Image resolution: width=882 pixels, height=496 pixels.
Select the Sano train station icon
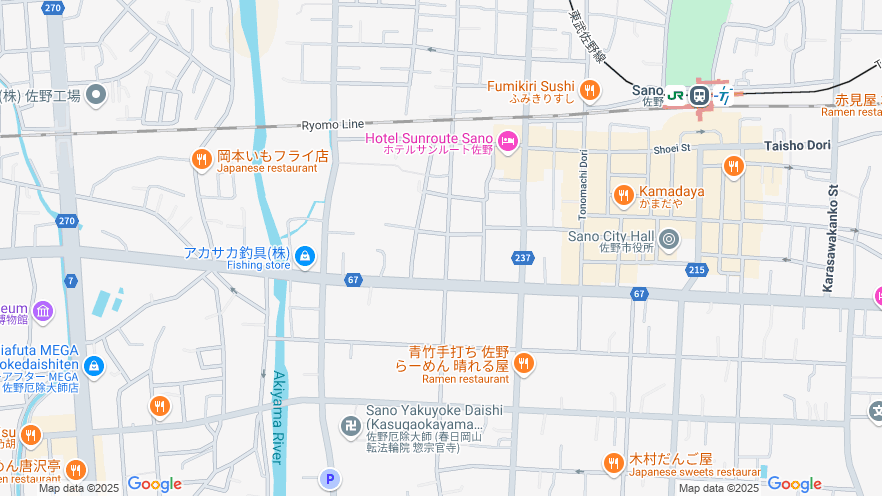click(700, 96)
